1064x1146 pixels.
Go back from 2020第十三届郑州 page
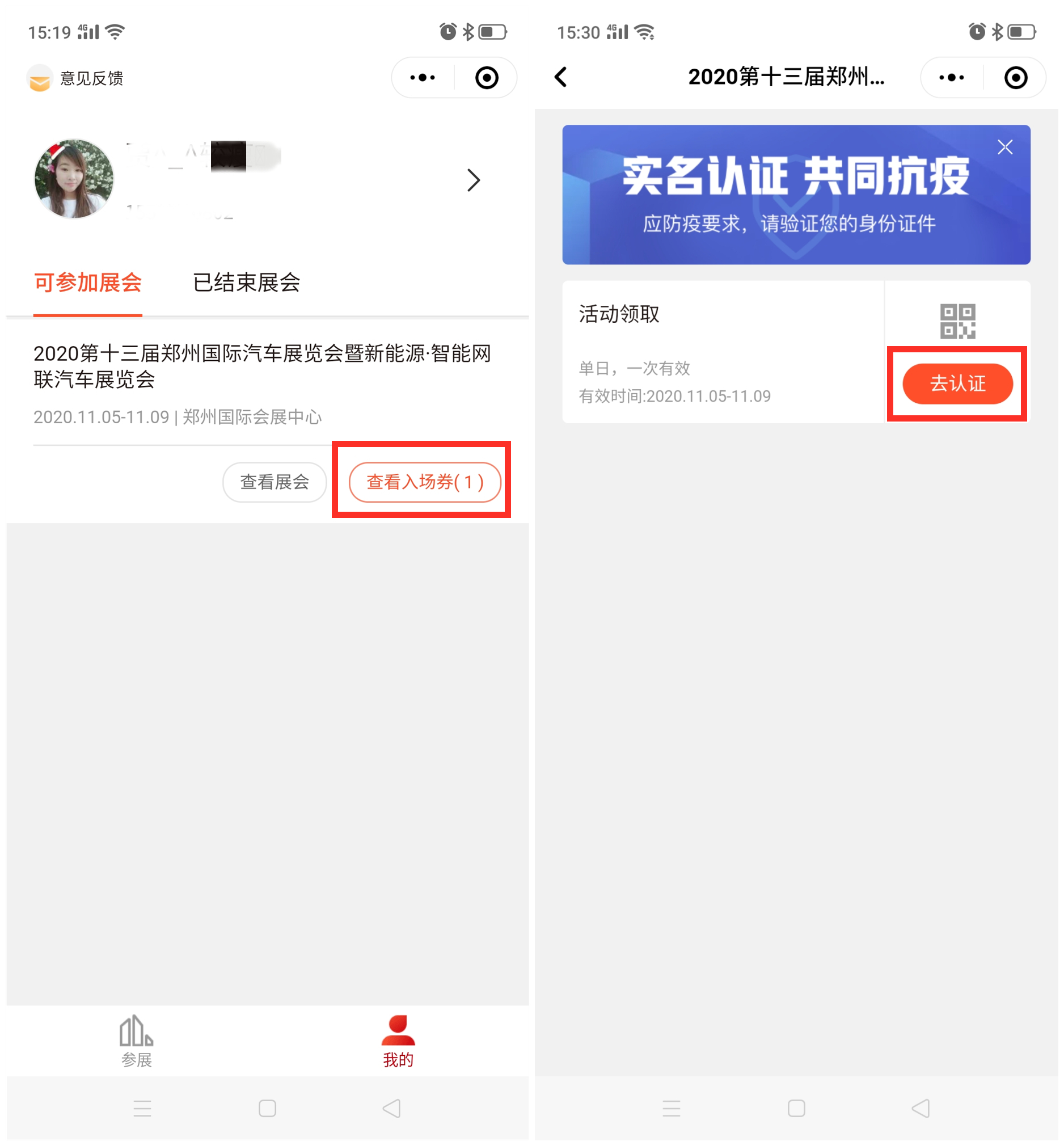[561, 77]
